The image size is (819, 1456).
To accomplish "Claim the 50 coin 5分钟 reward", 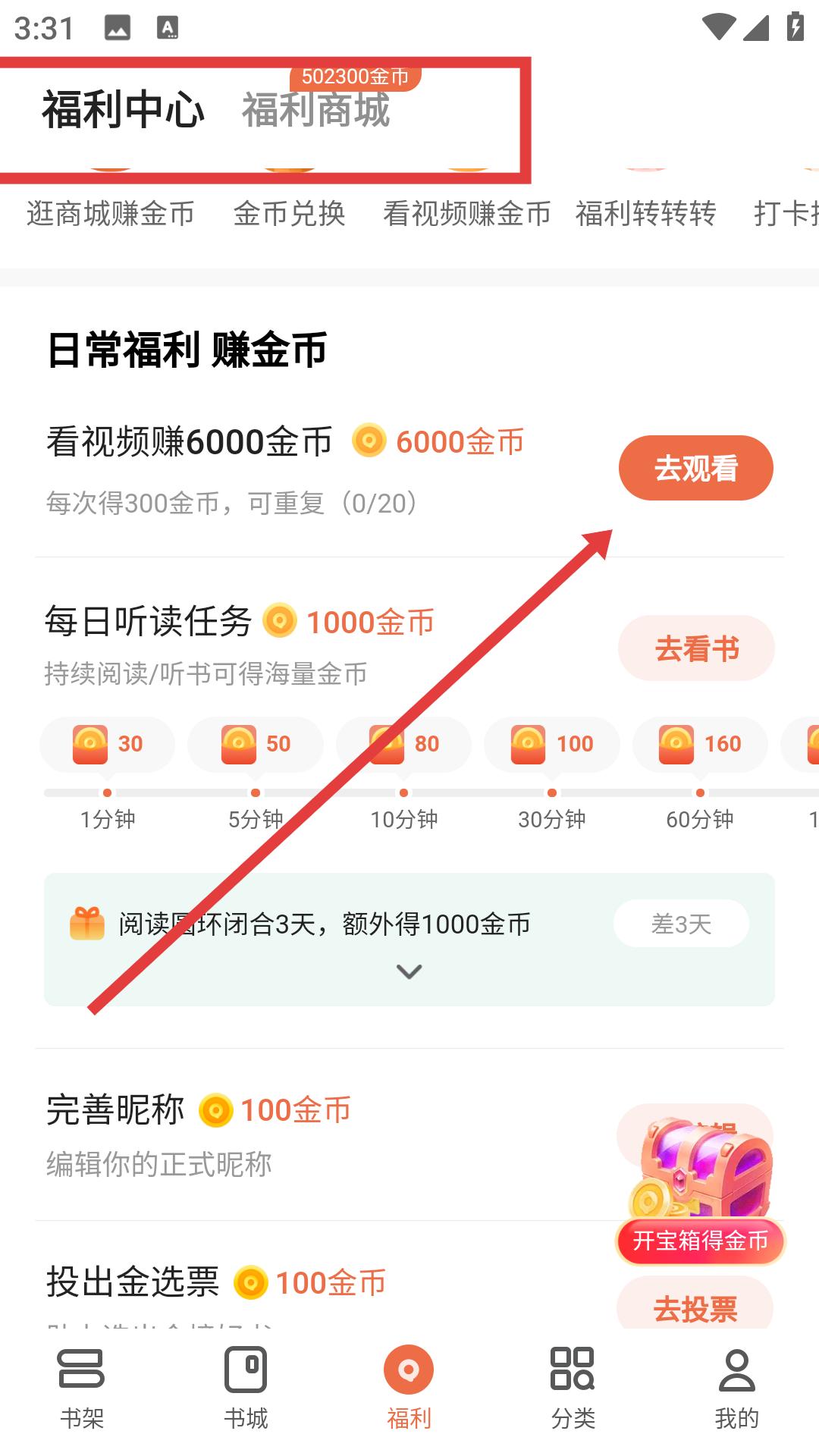I will tap(256, 744).
